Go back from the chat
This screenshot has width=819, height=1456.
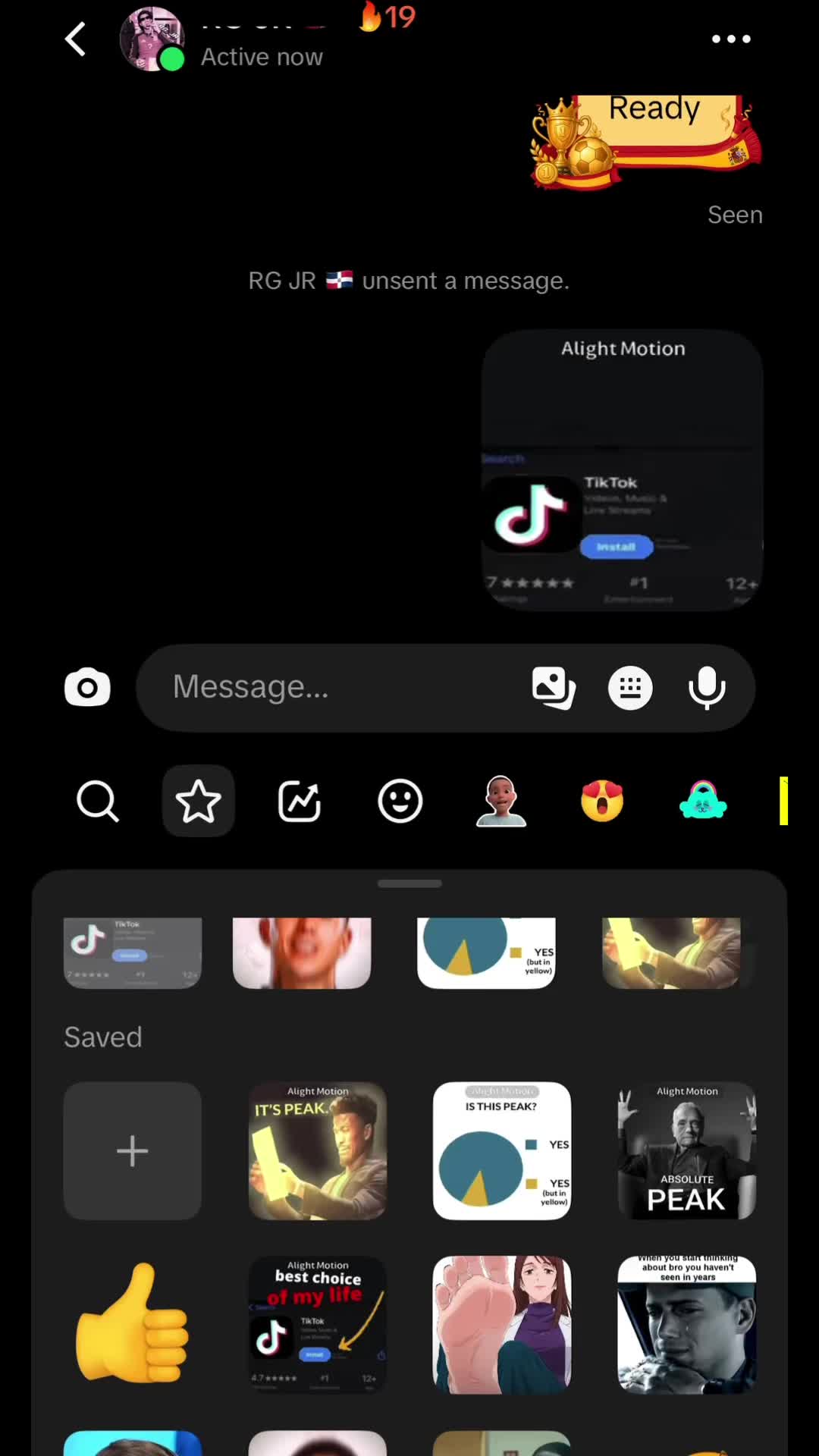click(x=75, y=39)
